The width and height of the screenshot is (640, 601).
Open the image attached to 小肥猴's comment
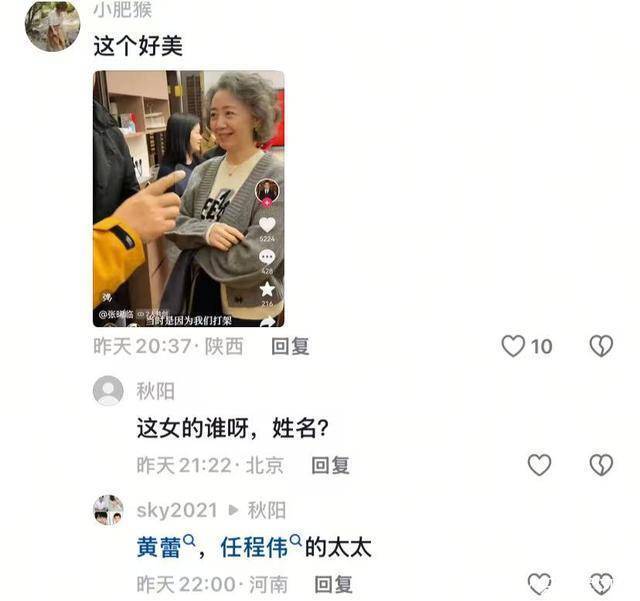coord(188,198)
